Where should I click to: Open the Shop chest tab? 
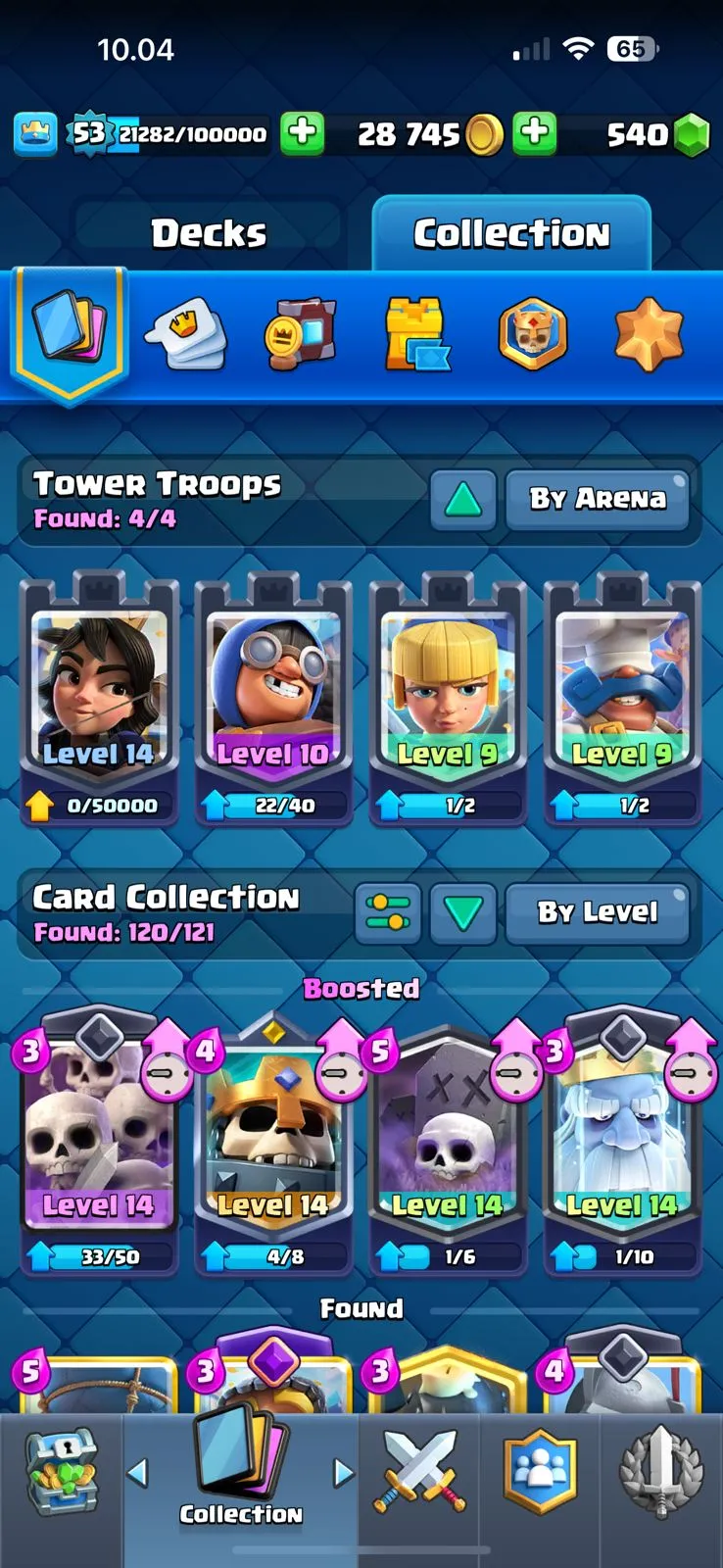61,1472
